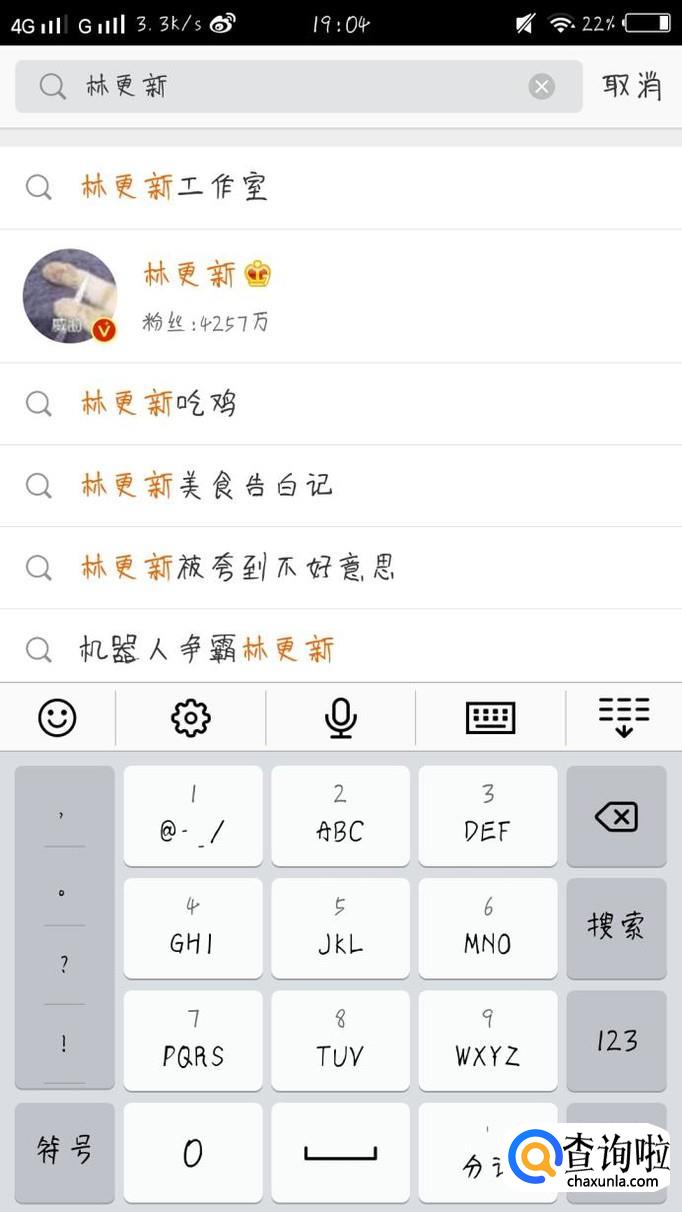Open keyboard settings via the gear icon
The width and height of the screenshot is (682, 1212).
(191, 717)
